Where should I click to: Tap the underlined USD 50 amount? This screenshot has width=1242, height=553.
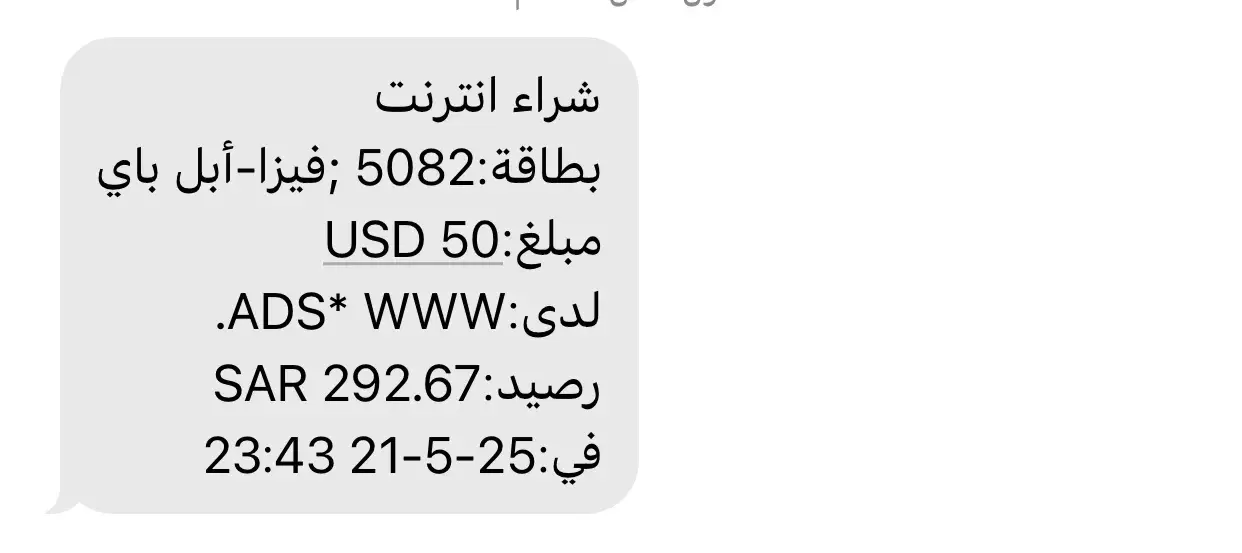[x=412, y=241]
